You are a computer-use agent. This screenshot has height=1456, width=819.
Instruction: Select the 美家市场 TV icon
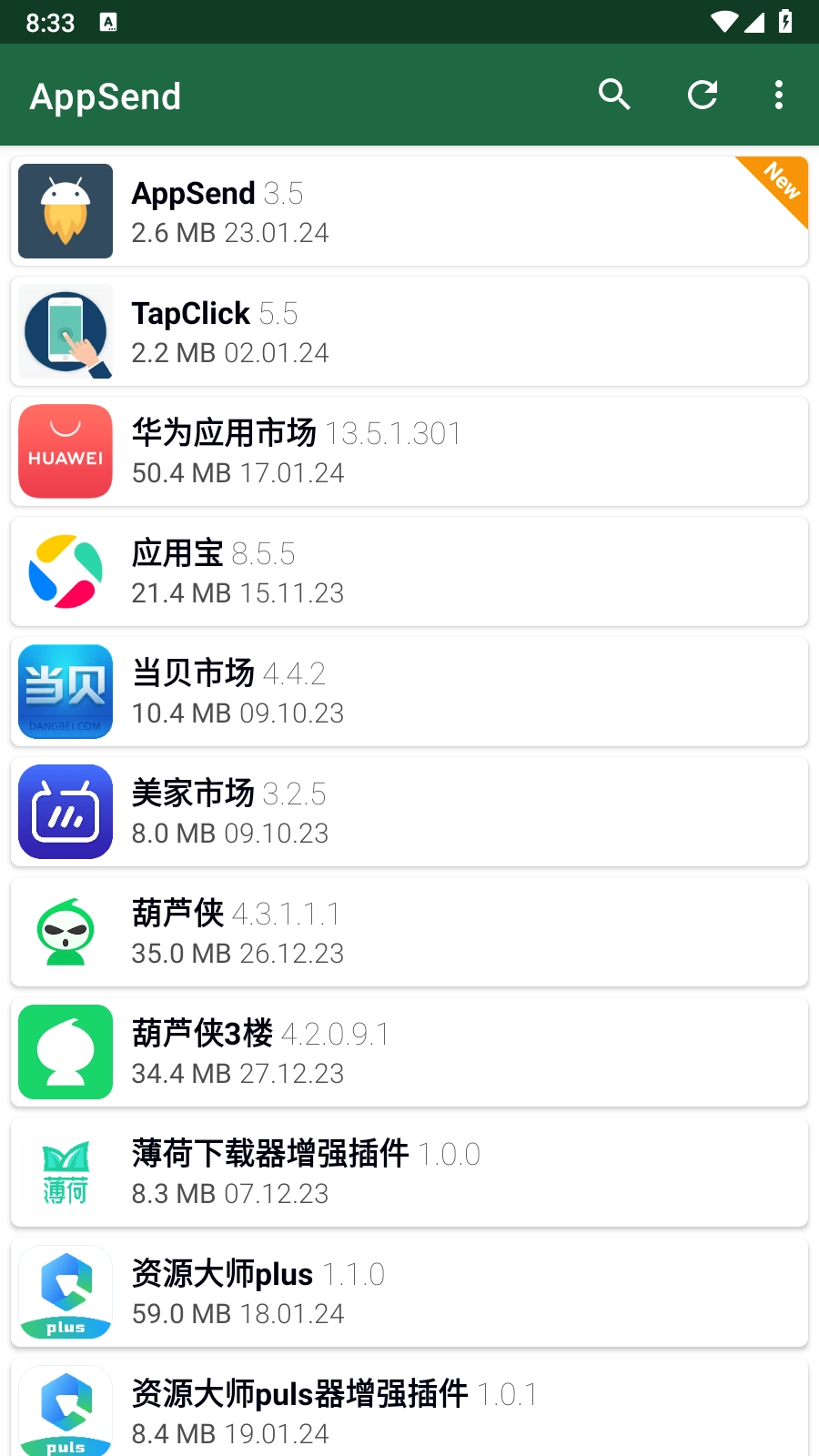(x=65, y=812)
